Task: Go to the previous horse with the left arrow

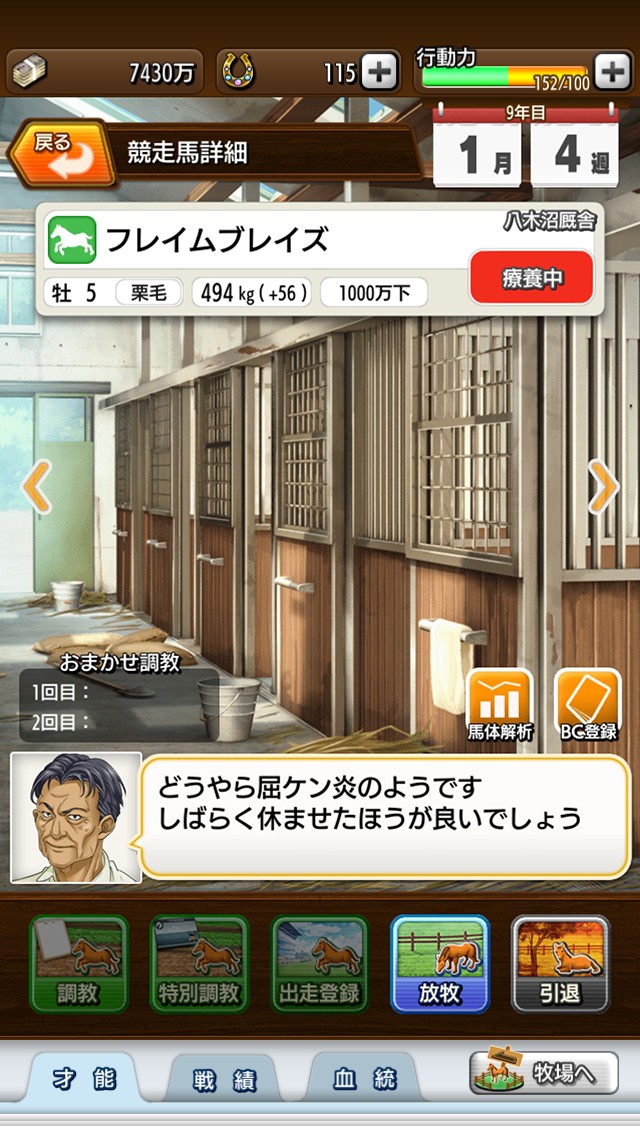Action: [36, 488]
